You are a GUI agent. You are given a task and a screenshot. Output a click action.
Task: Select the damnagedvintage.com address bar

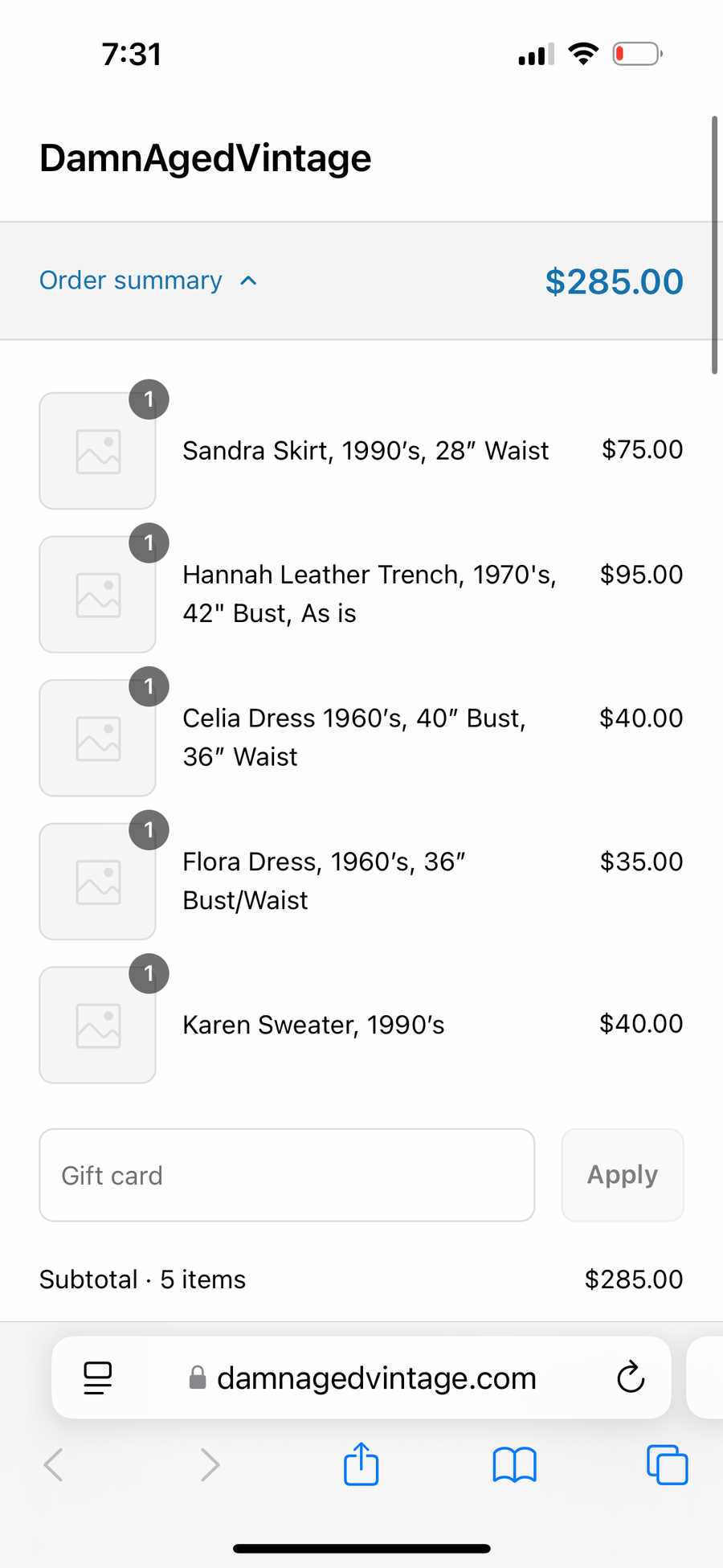coord(378,1378)
